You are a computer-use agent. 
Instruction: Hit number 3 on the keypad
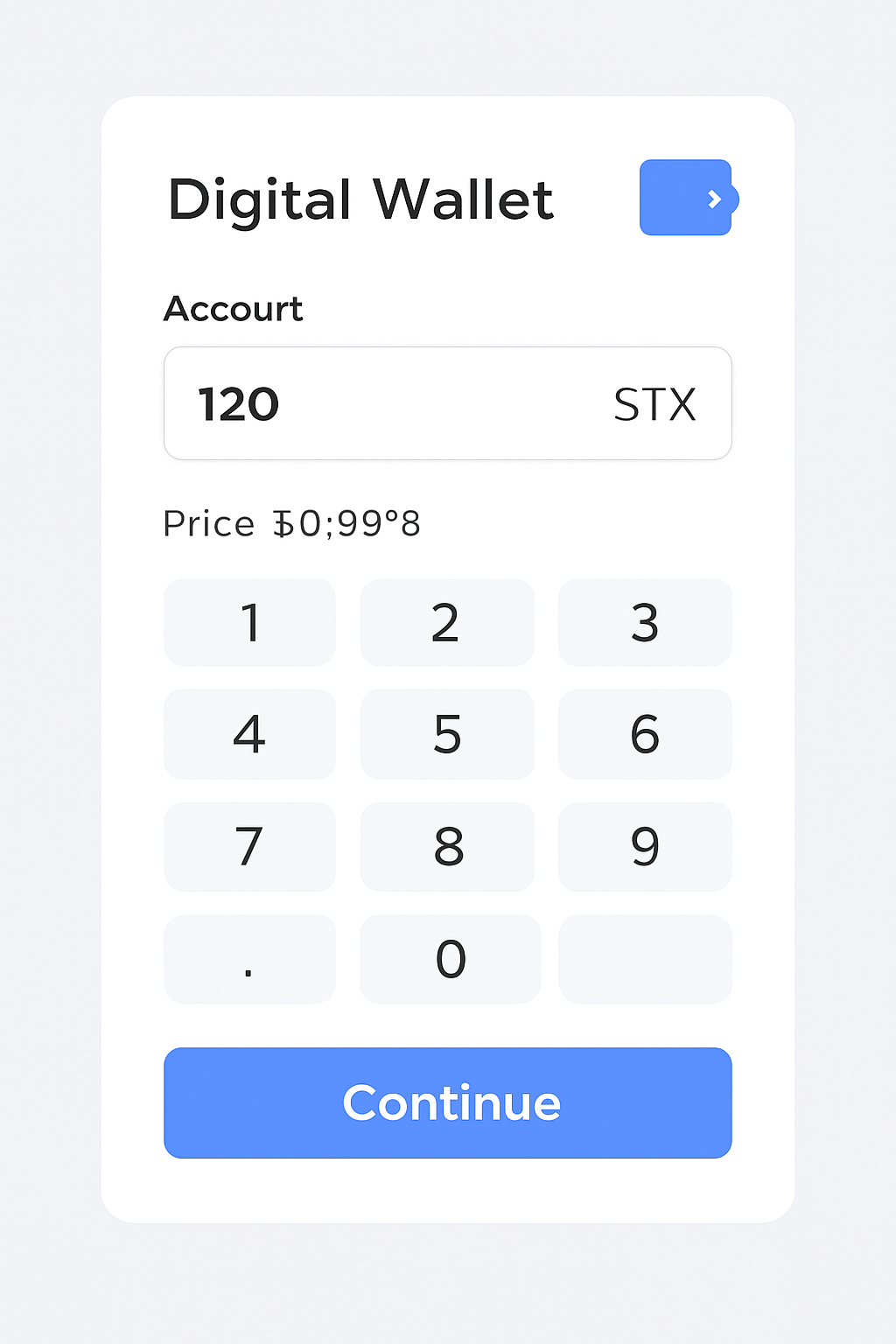point(645,623)
